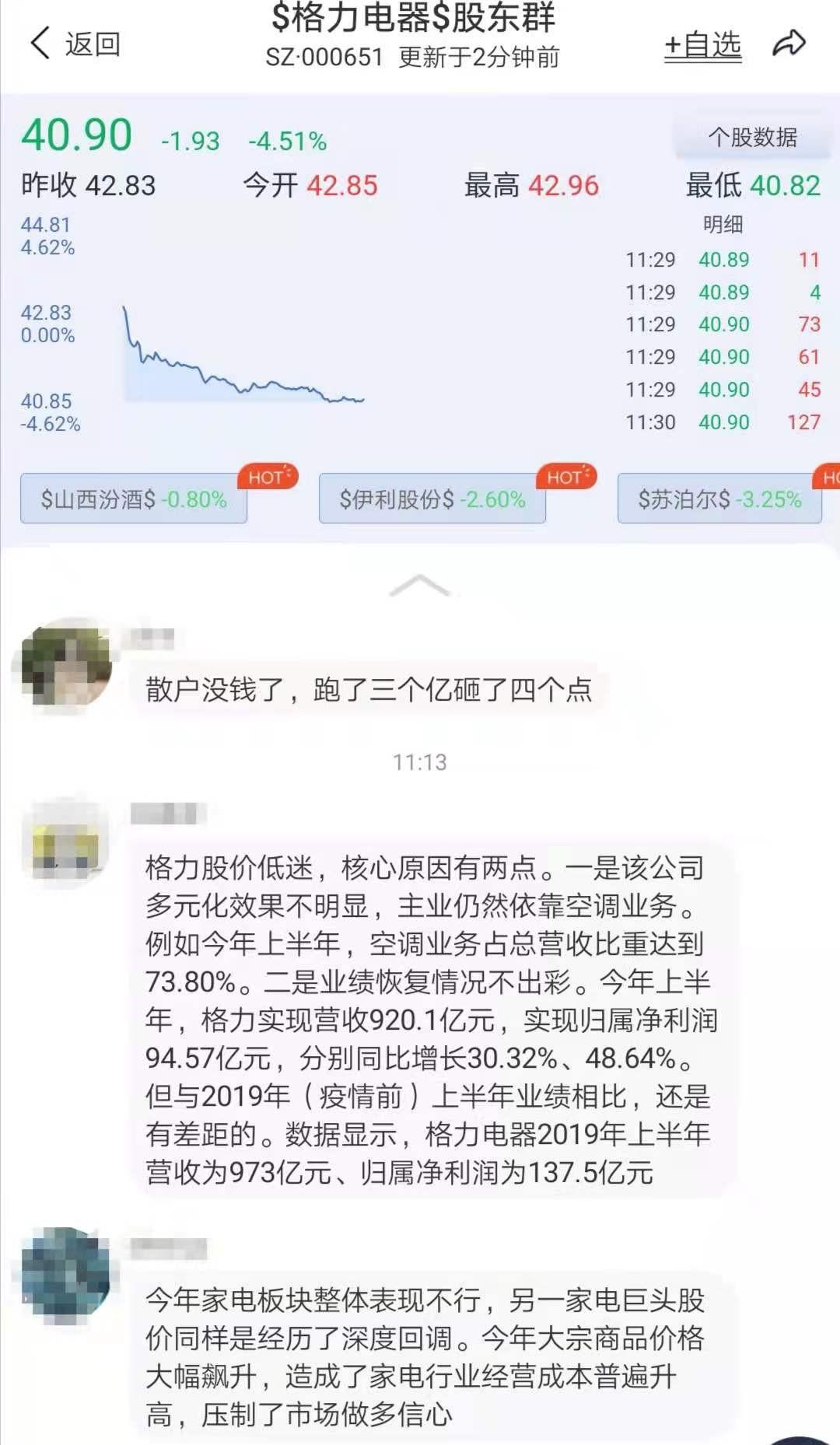Image resolution: width=840 pixels, height=1445 pixels.
Task: Open 个股数据 stock details
Action: 751,138
